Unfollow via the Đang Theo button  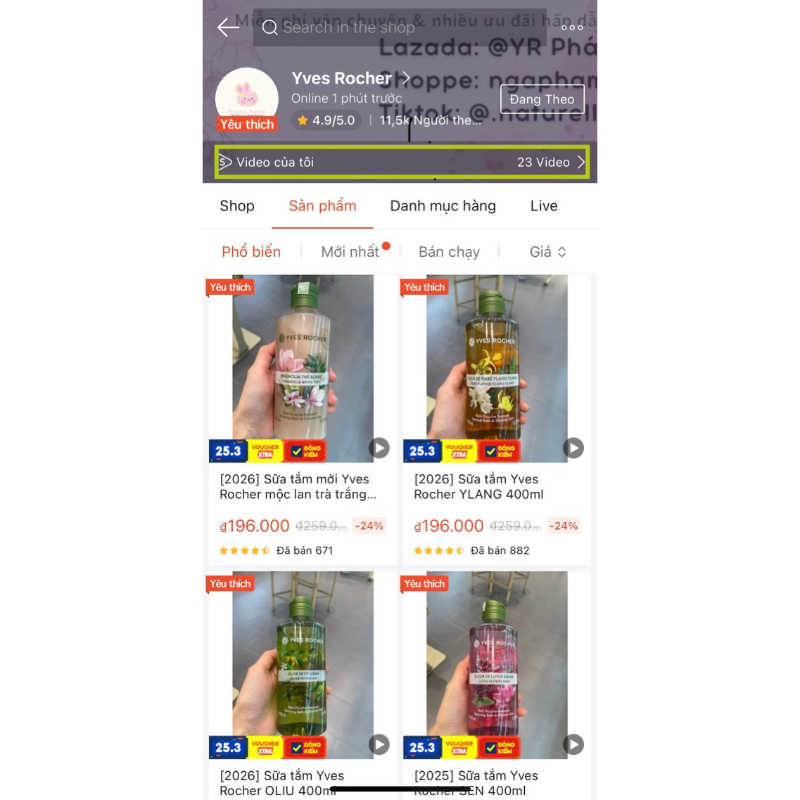(x=542, y=99)
